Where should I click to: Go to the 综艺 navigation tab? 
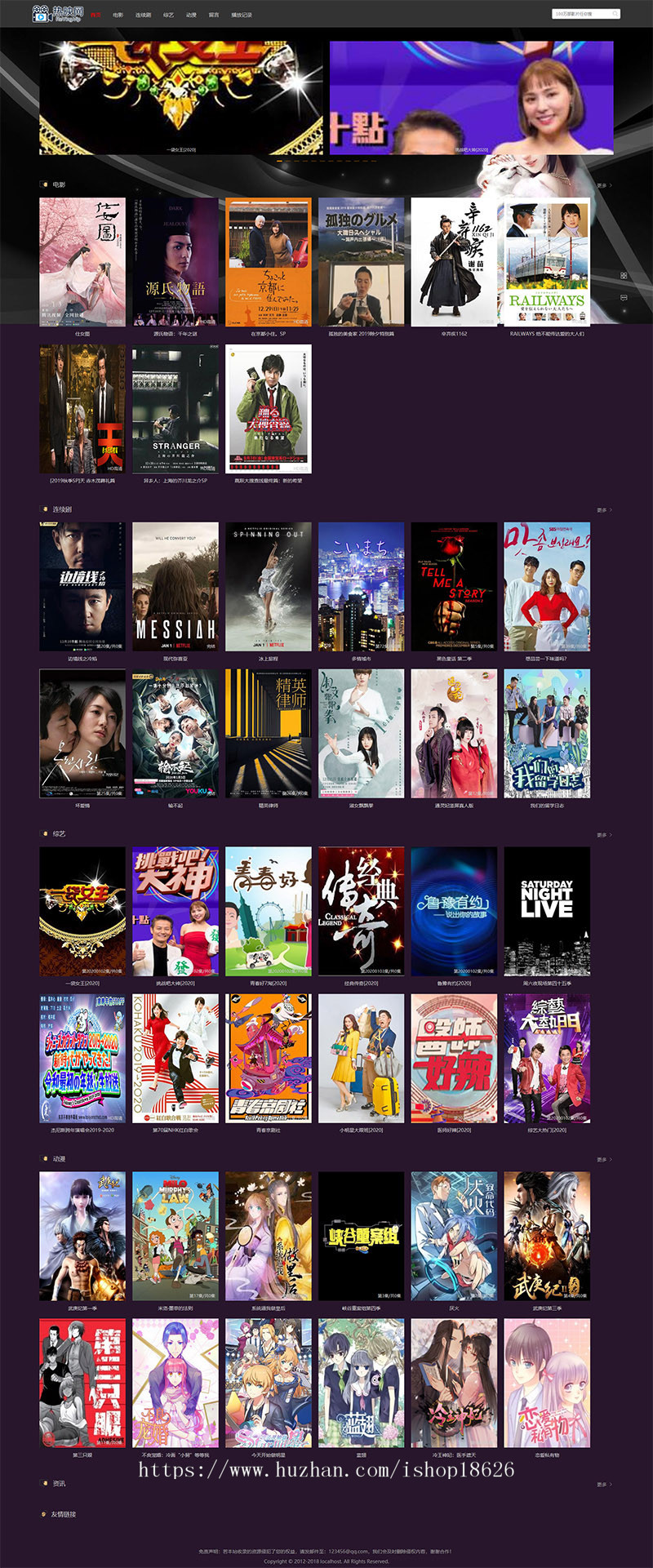[x=168, y=15]
